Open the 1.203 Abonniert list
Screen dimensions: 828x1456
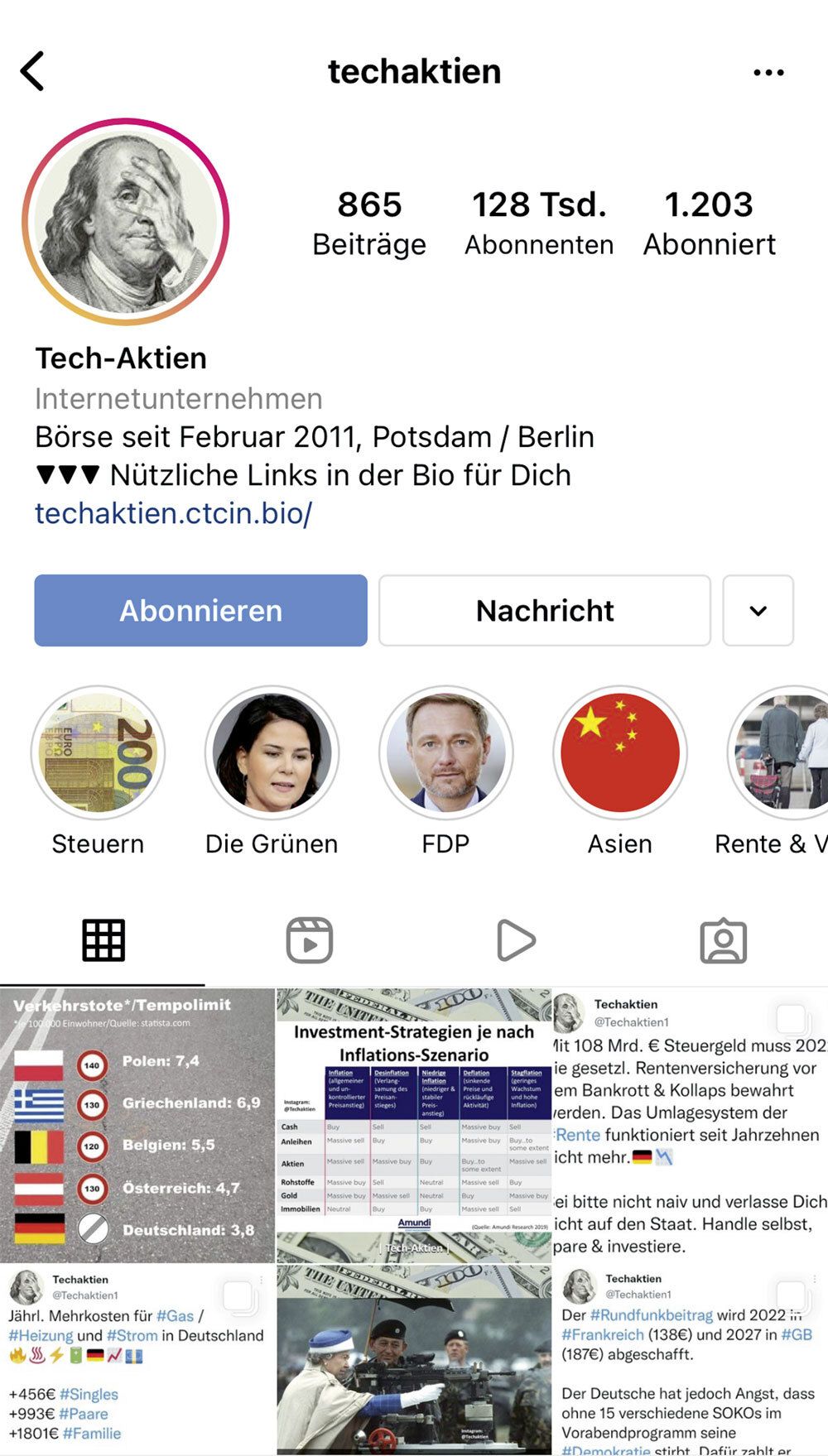(710, 223)
